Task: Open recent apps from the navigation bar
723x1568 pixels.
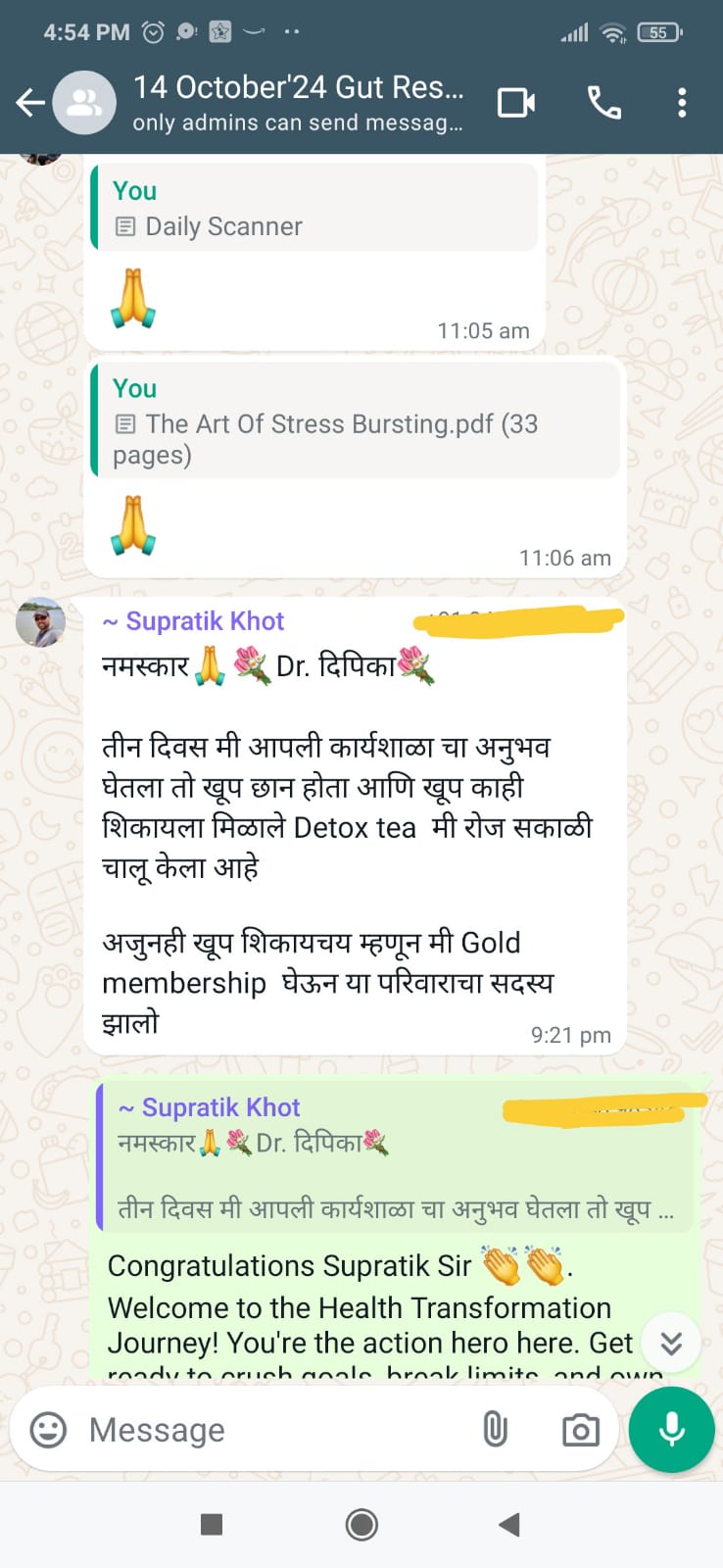Action: point(211,1524)
